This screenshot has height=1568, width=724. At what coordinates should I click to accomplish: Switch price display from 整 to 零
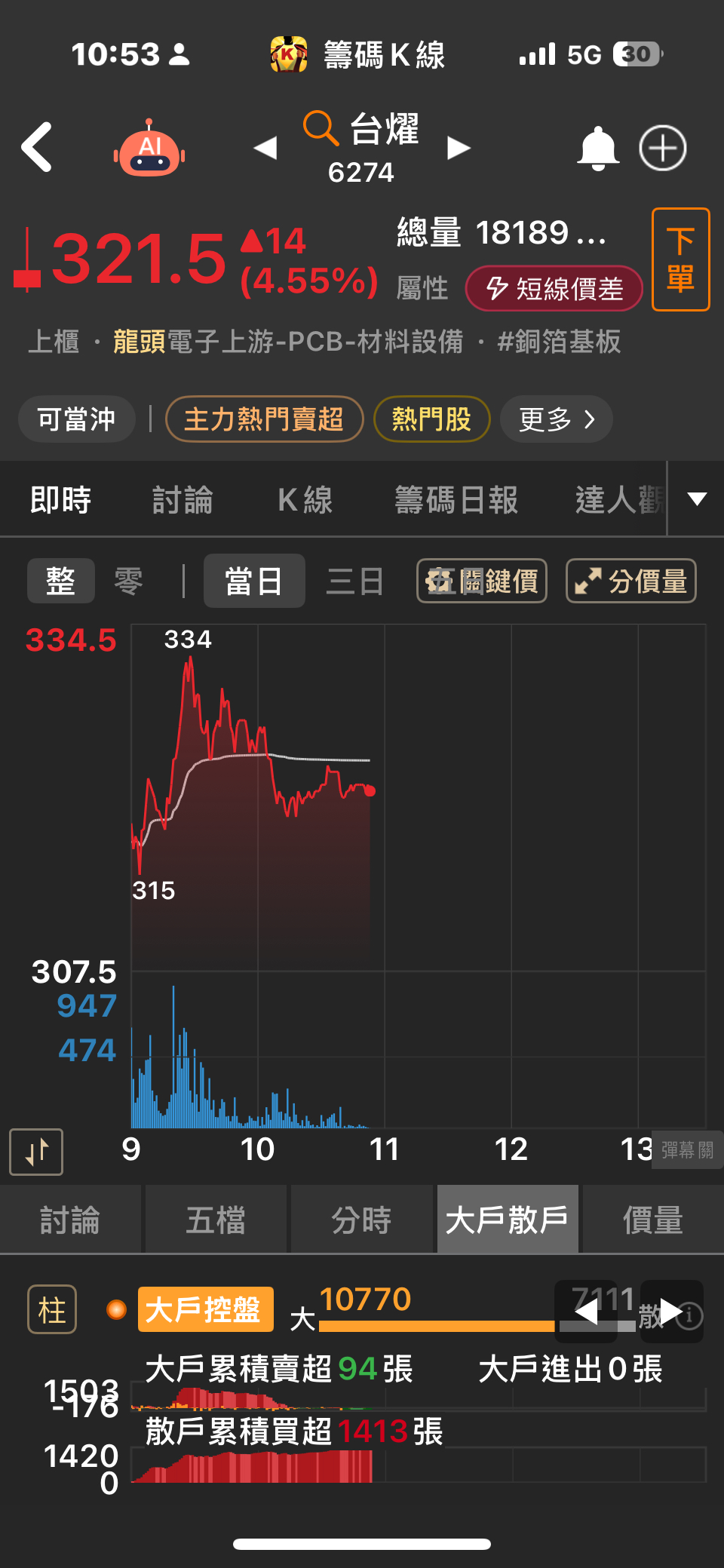128,580
